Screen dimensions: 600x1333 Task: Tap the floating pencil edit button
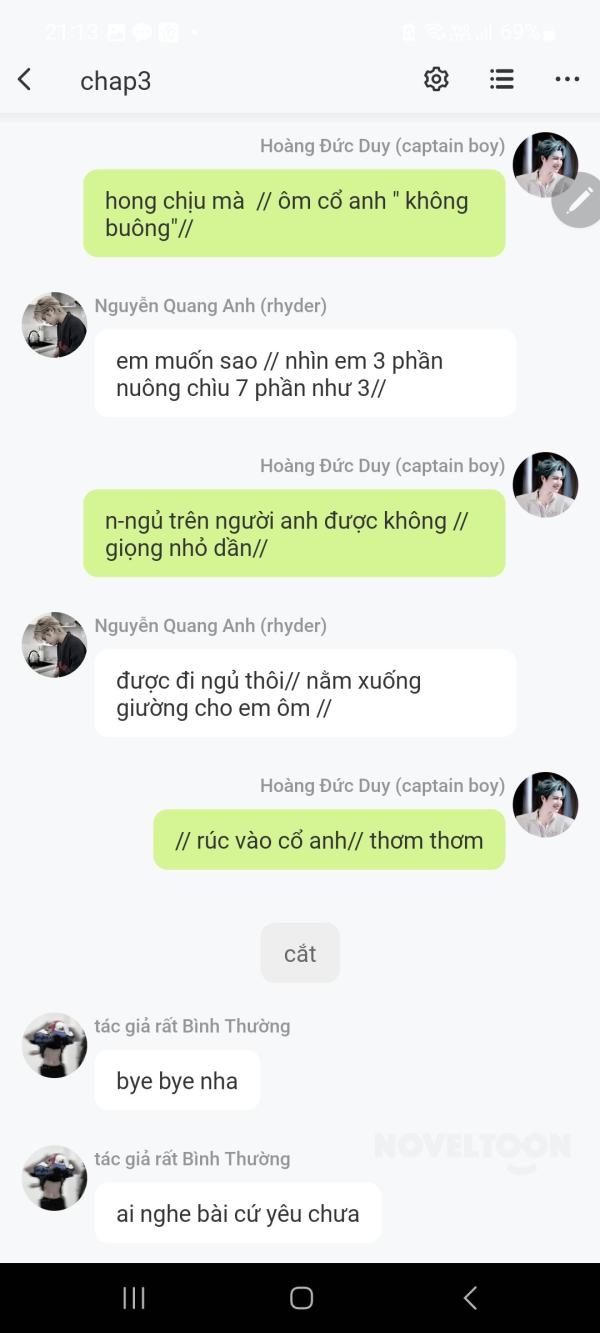(x=579, y=201)
